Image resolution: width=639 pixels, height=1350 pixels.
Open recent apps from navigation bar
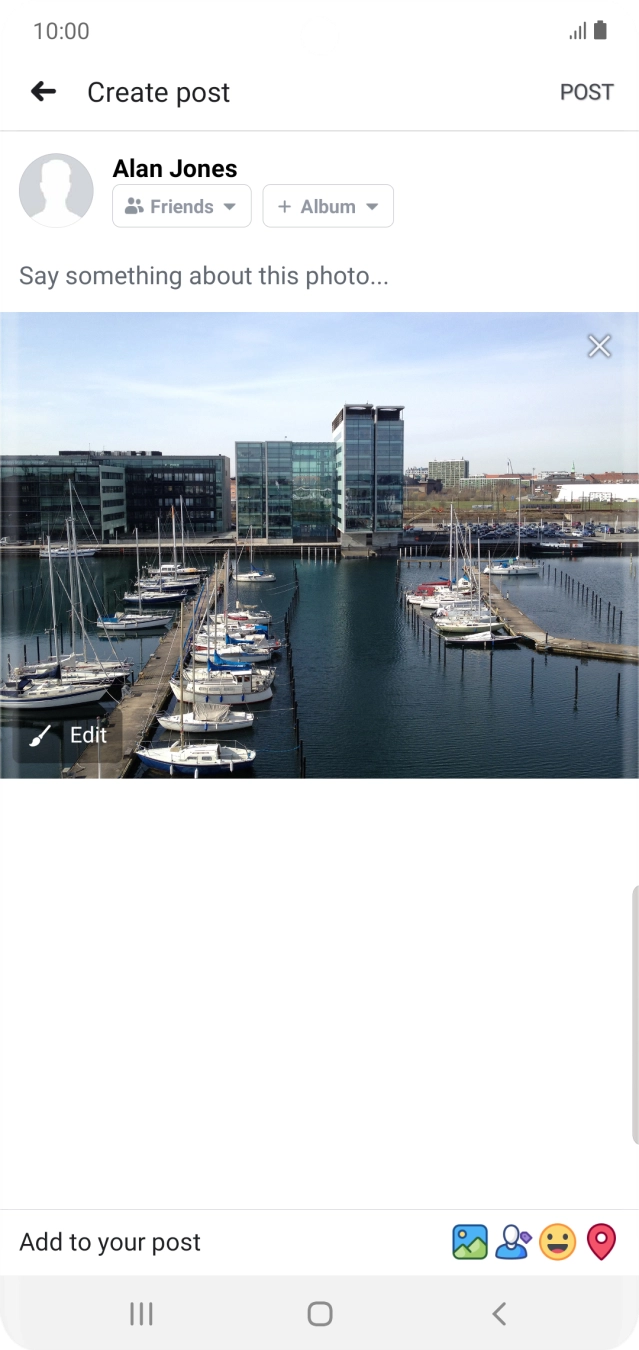pyautogui.click(x=141, y=1313)
